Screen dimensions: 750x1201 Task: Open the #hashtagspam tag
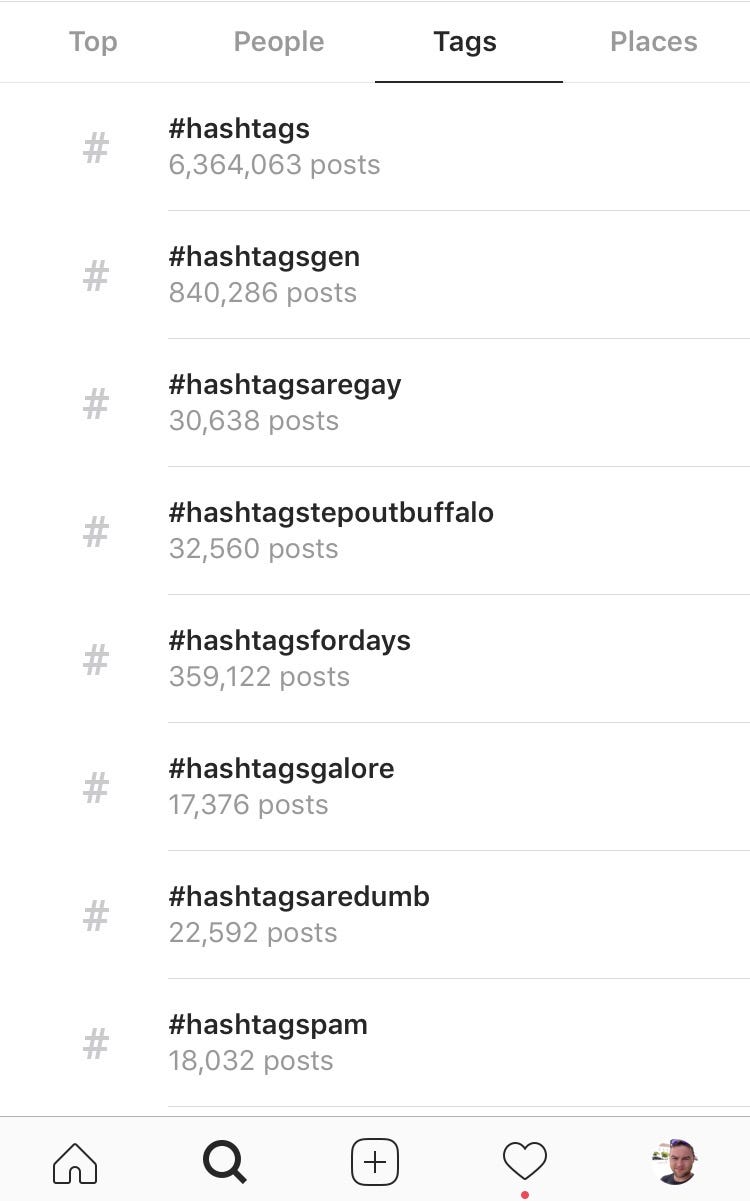coord(375,1043)
